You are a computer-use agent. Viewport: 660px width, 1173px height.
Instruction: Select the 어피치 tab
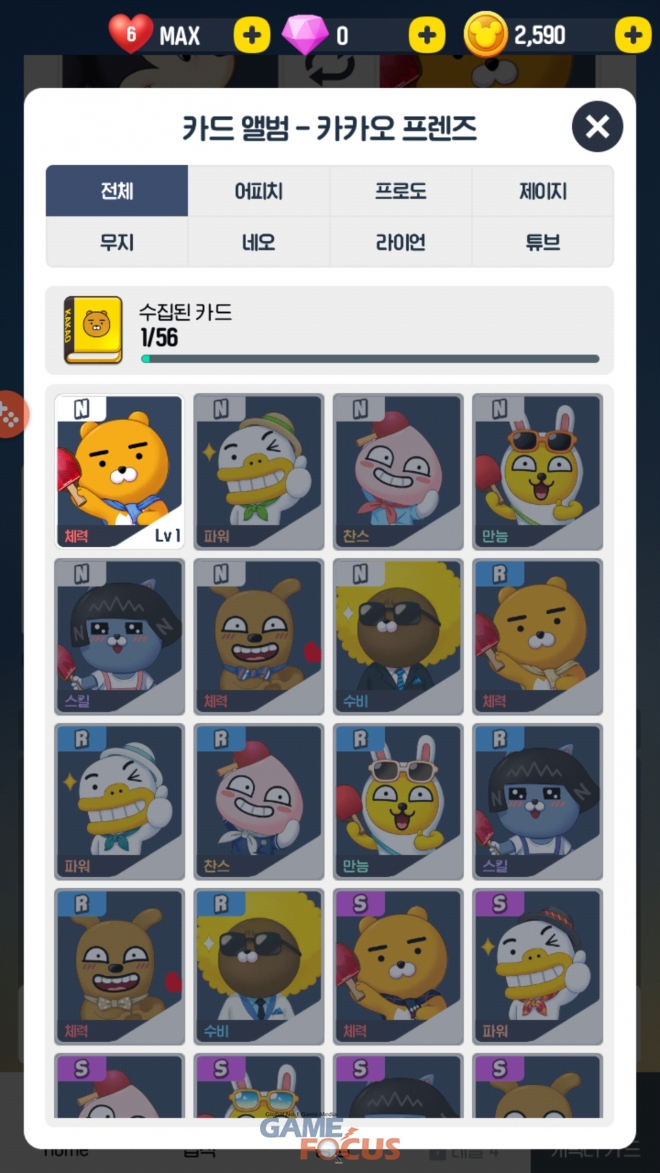(258, 191)
